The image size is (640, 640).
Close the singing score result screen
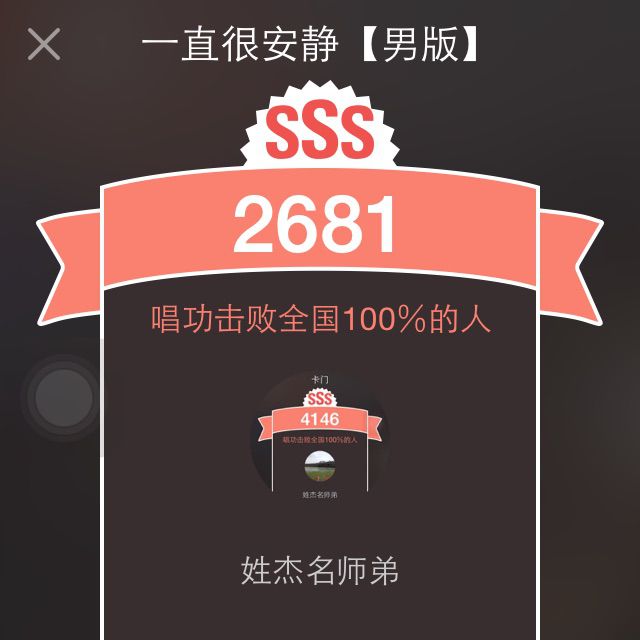coord(44,44)
